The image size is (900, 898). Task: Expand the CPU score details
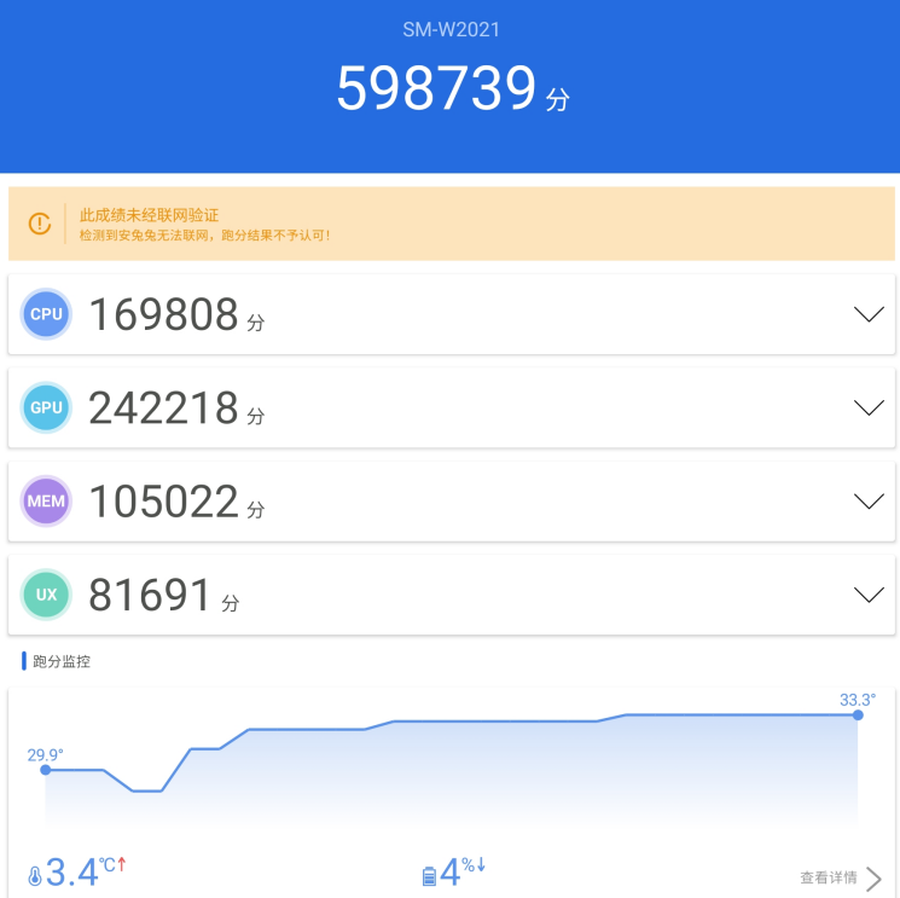point(868,314)
